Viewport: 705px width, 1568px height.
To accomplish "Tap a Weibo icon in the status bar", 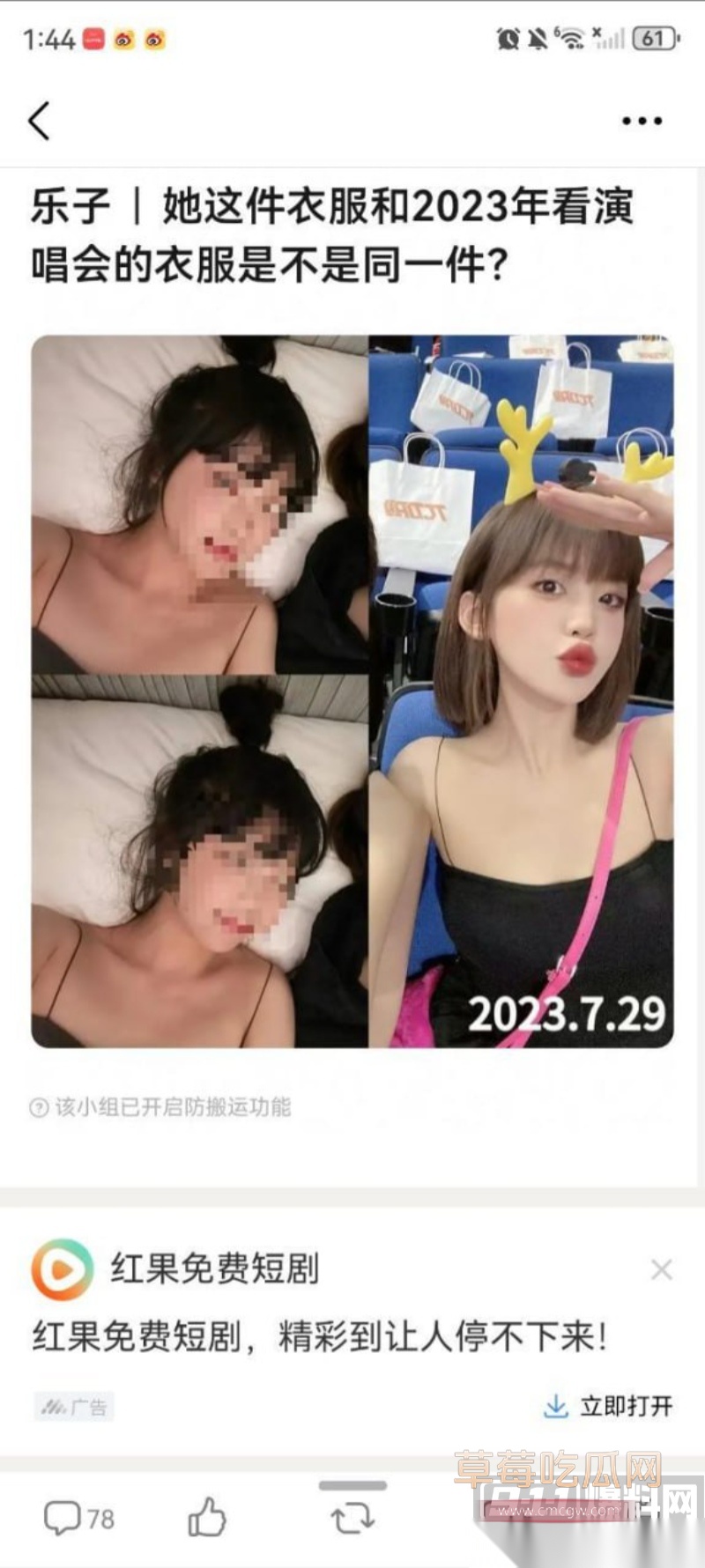I will tap(123, 41).
